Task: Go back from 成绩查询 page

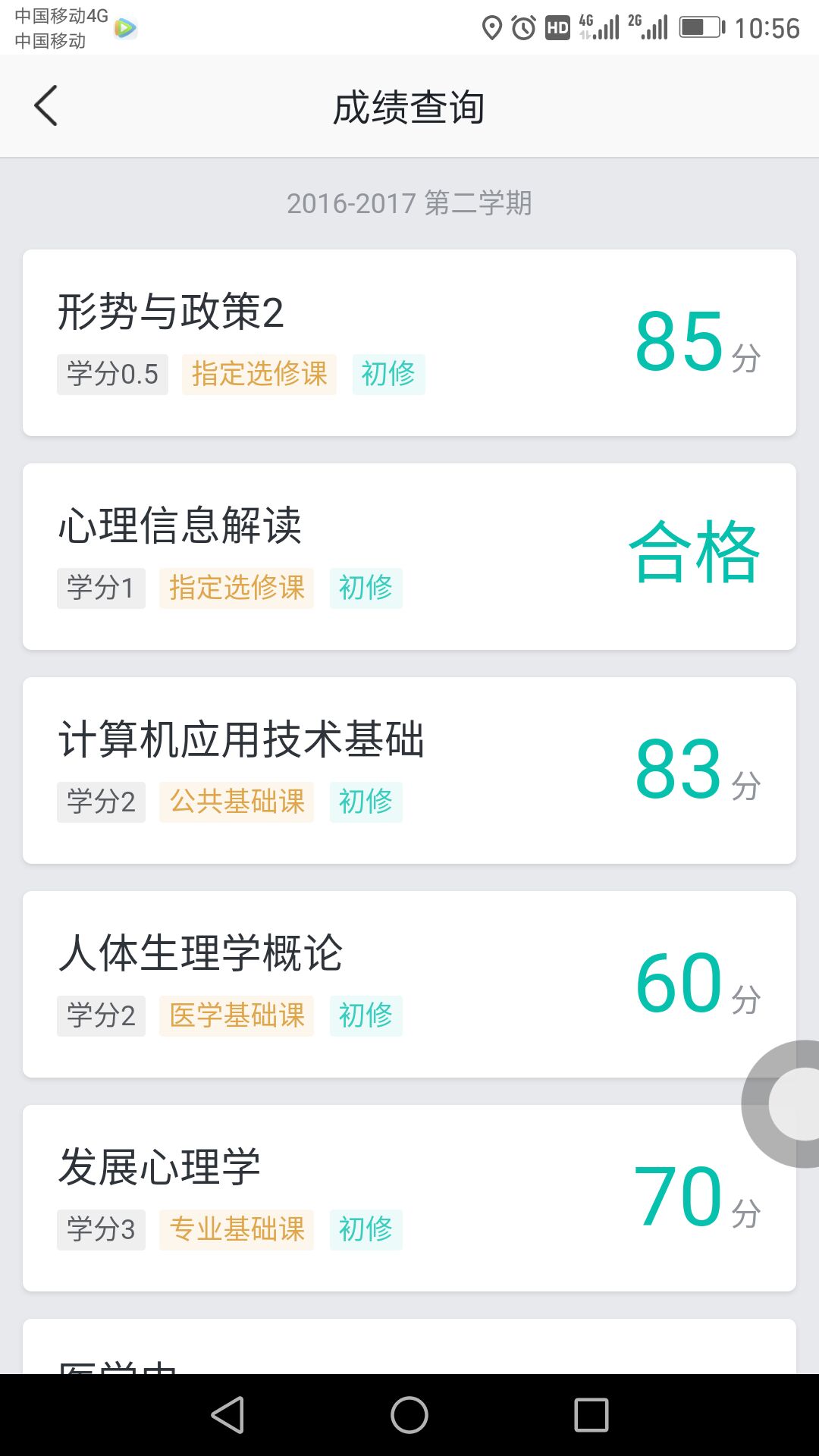Action: (x=46, y=105)
